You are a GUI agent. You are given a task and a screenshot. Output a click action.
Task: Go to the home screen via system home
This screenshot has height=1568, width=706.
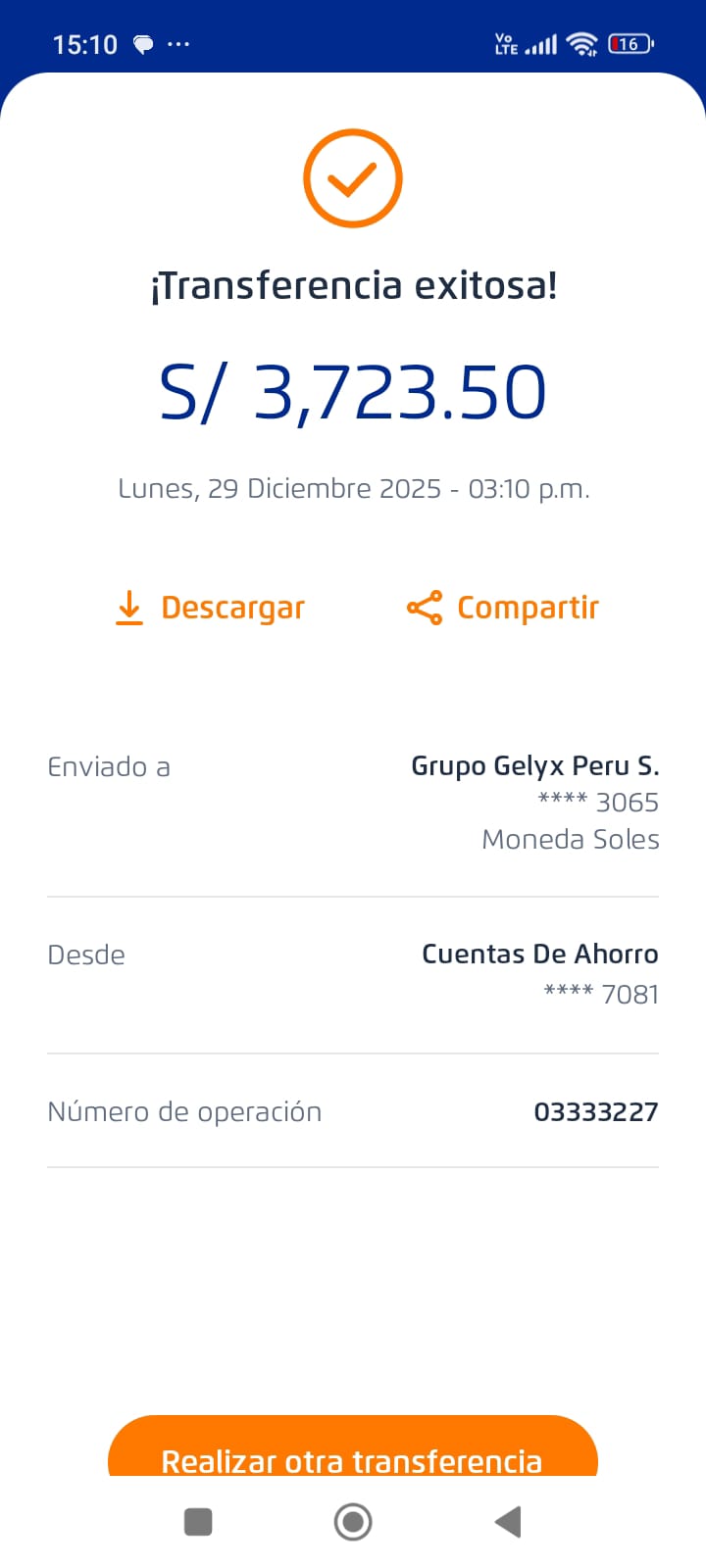(353, 1522)
